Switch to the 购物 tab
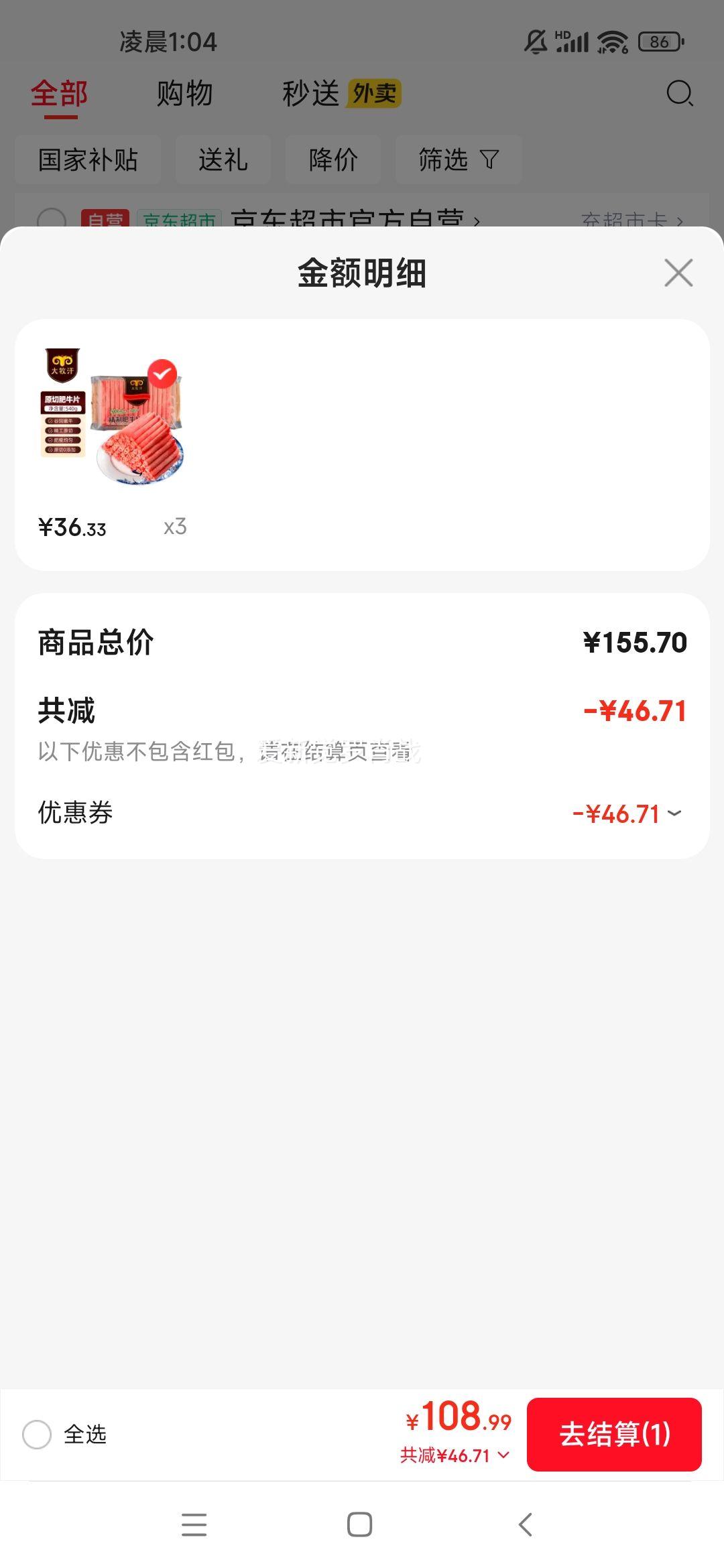This screenshot has width=724, height=1568. click(184, 94)
